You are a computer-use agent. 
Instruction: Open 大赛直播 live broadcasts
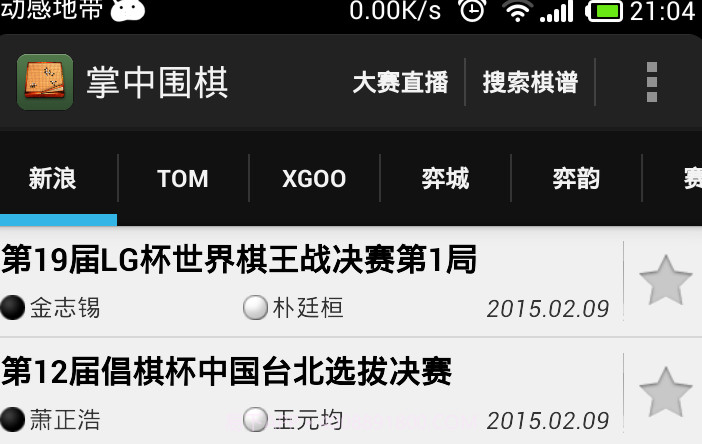click(x=400, y=82)
